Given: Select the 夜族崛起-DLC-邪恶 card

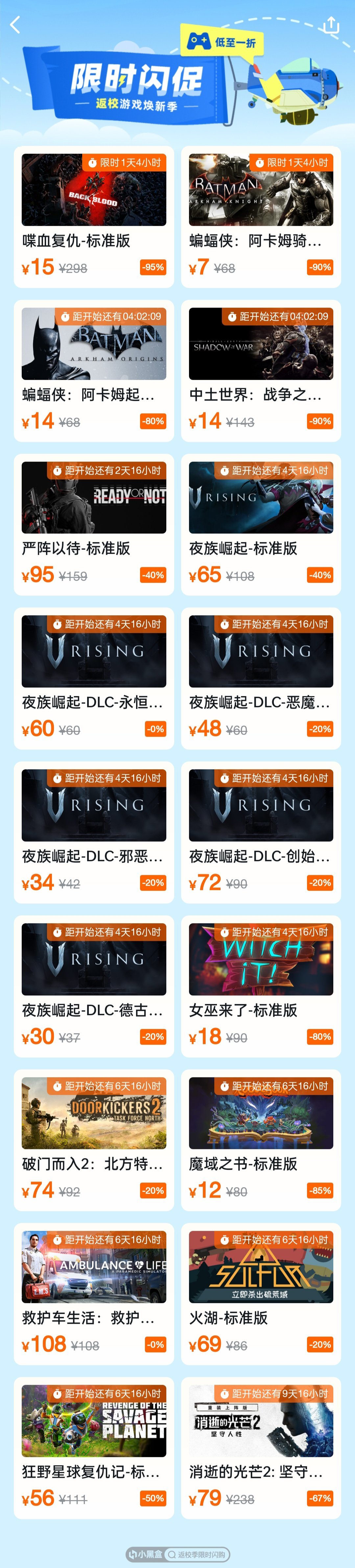Looking at the screenshot, I should 94,832.
